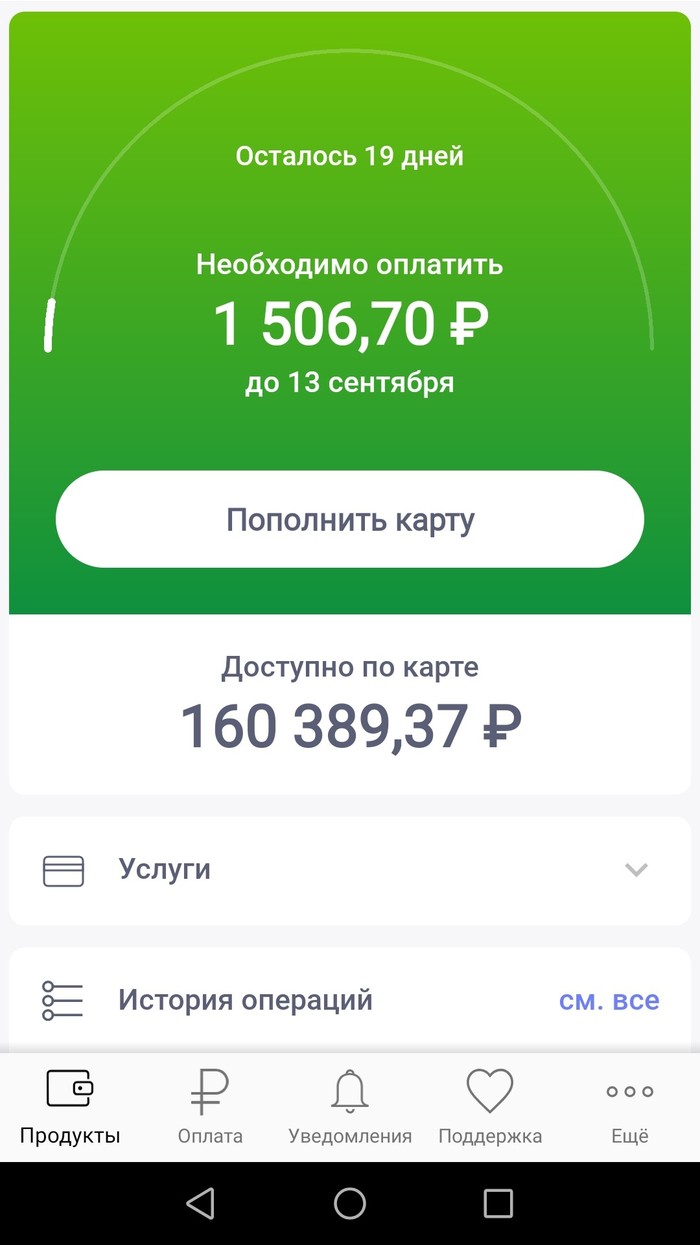Screen dimensions: 700x1245
Task: Go back with system back button
Action: point(201,1203)
